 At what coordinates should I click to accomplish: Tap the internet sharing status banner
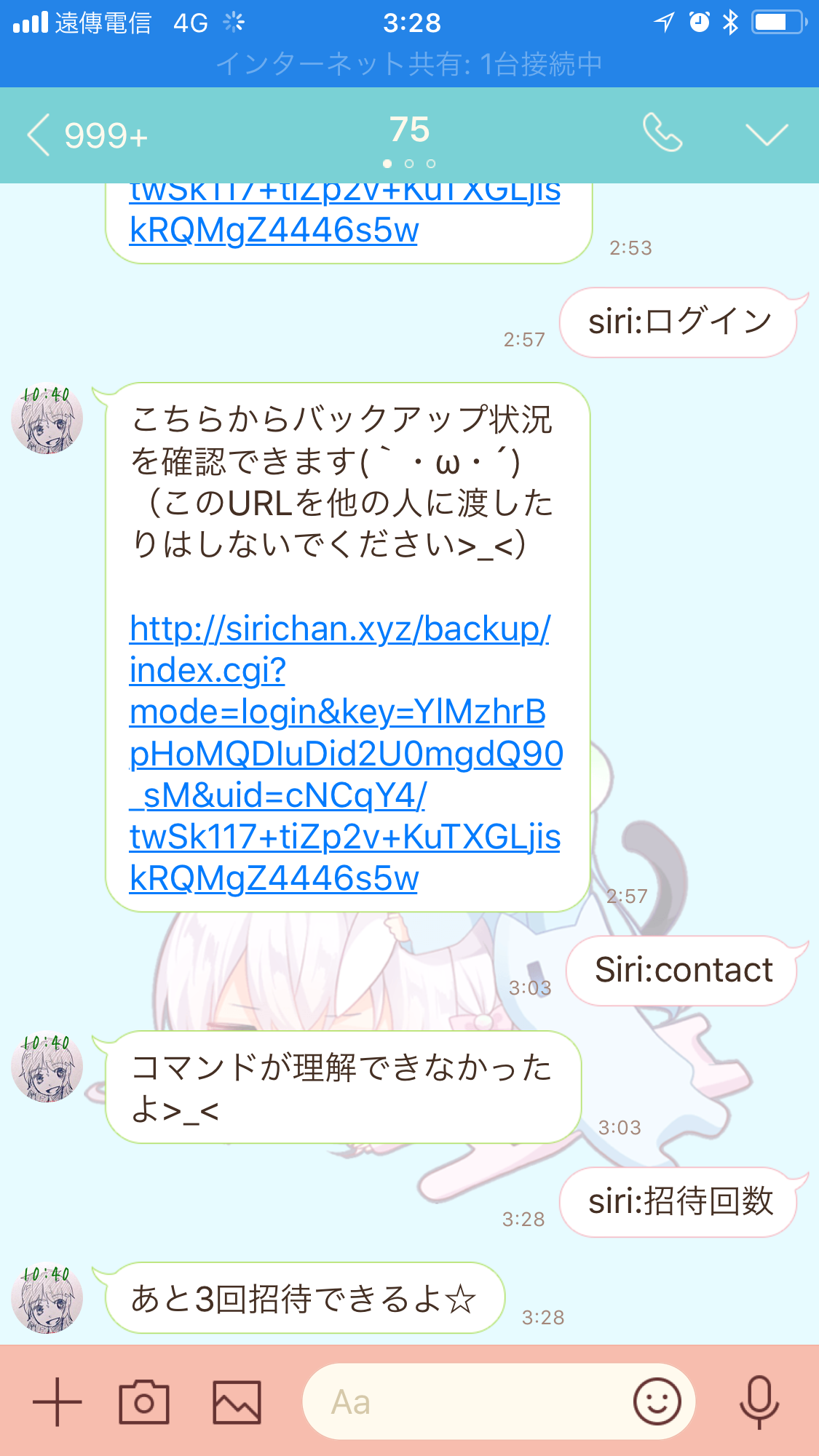pos(409,64)
